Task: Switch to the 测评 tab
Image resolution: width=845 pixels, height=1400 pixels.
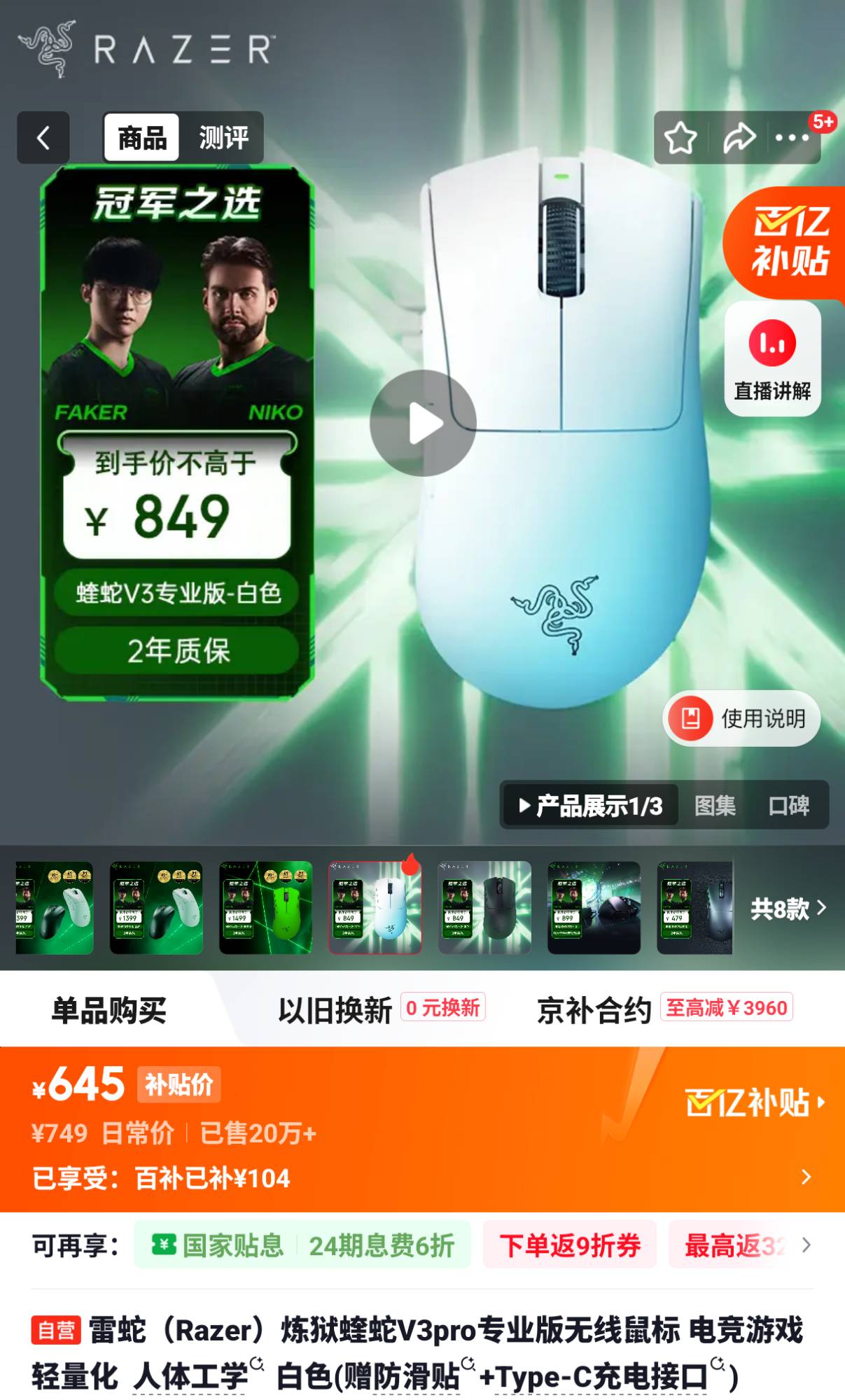Action: [223, 137]
